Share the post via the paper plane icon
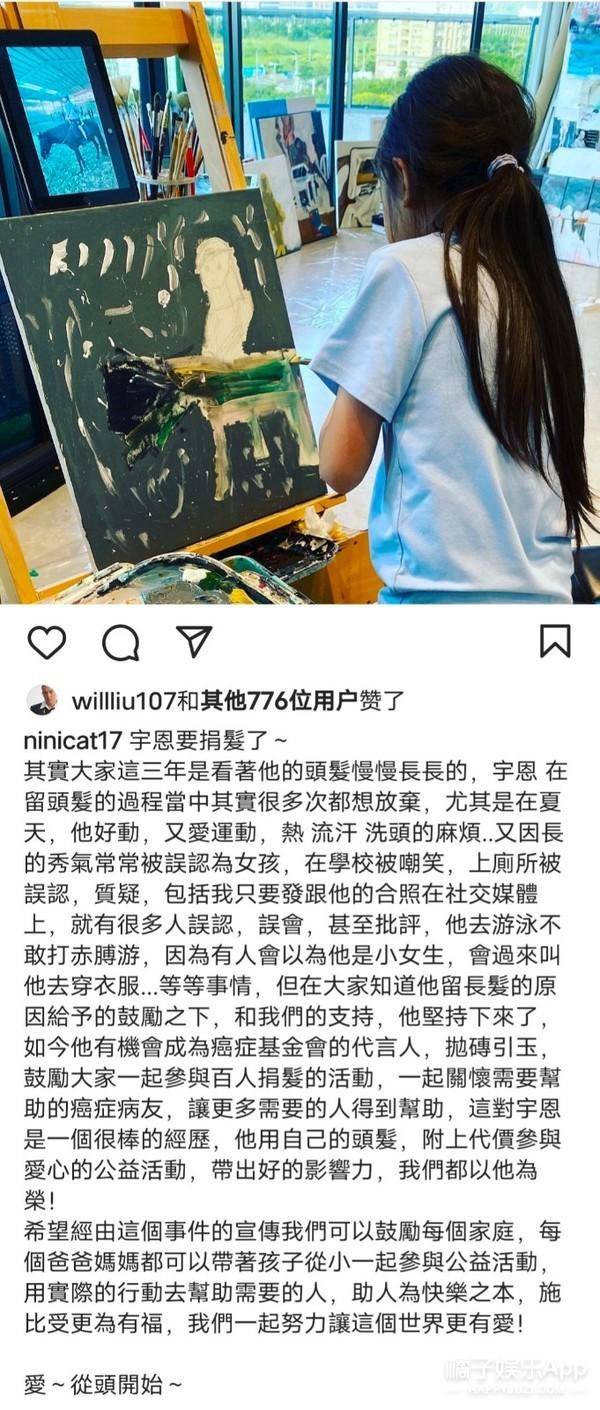The height and width of the screenshot is (1410, 600). pyautogui.click(x=194, y=641)
